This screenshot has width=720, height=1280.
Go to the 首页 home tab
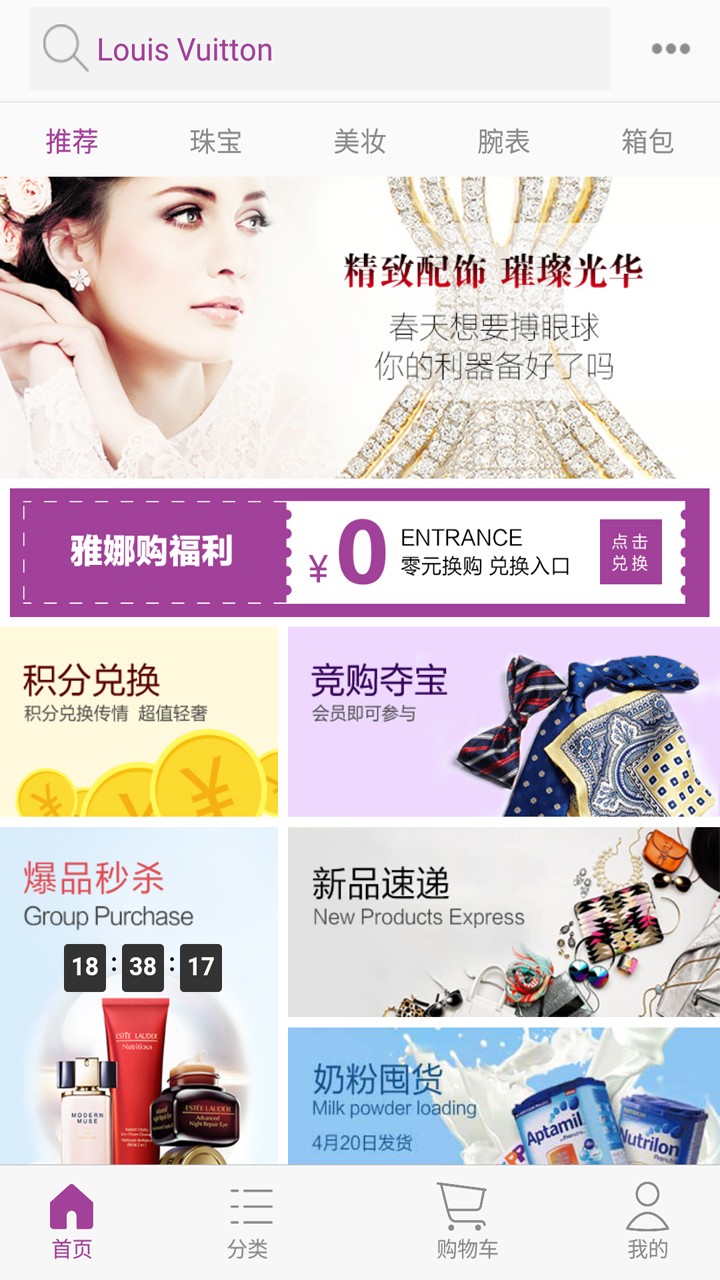[x=72, y=1221]
